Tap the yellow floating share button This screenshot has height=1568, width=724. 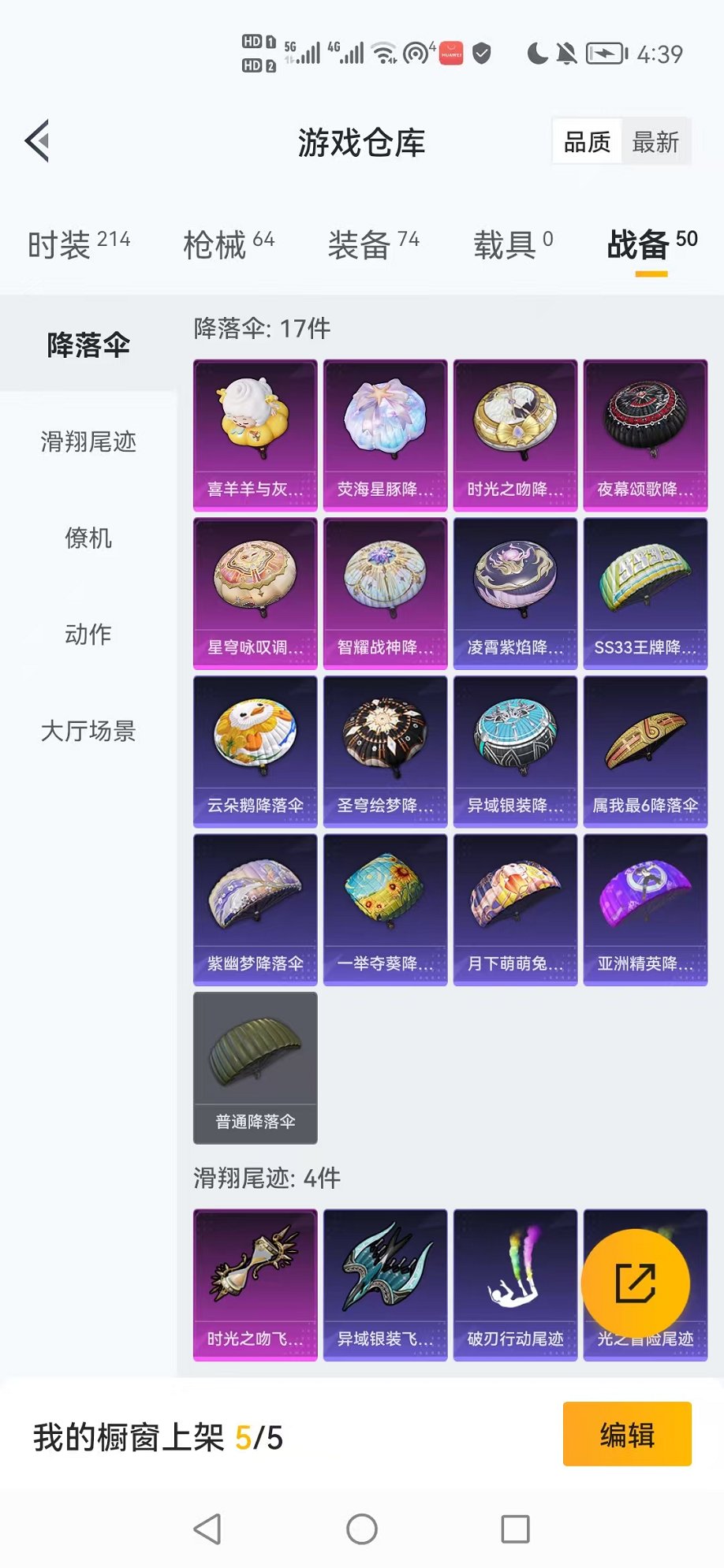[636, 1283]
